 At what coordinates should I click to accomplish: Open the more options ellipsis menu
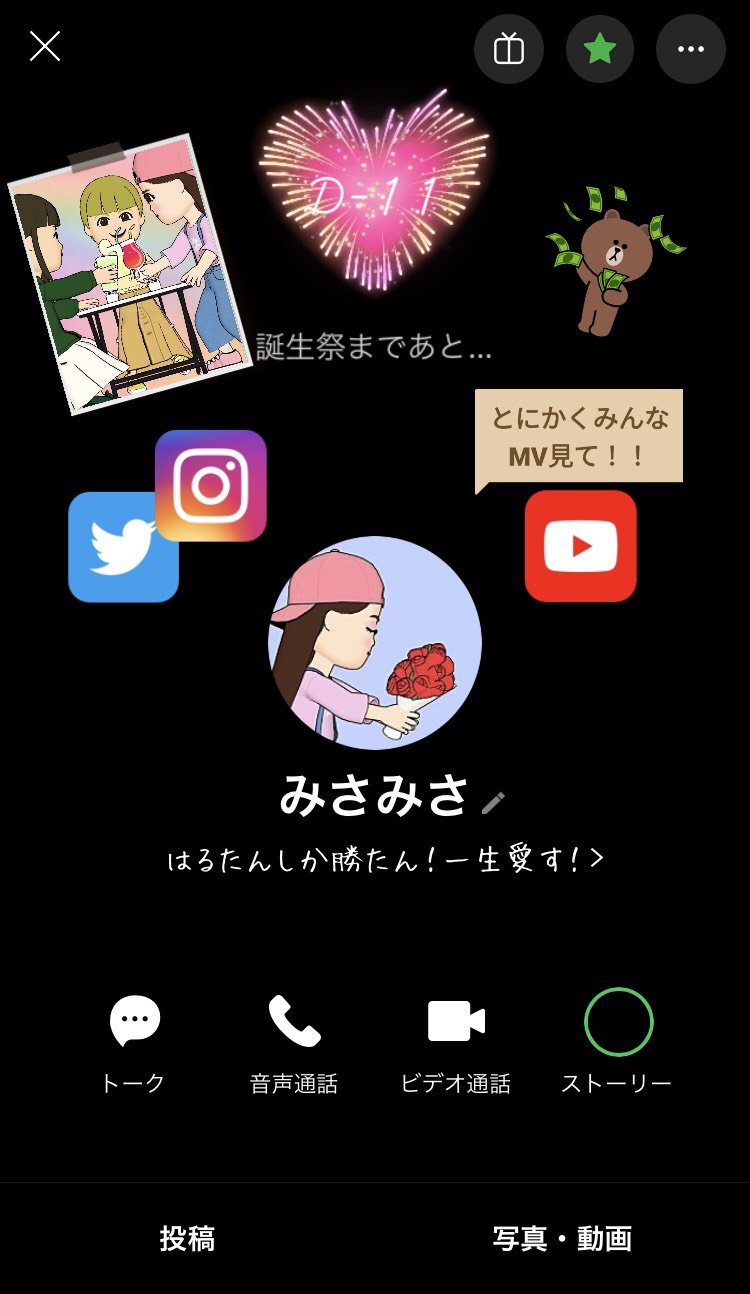tap(689, 48)
